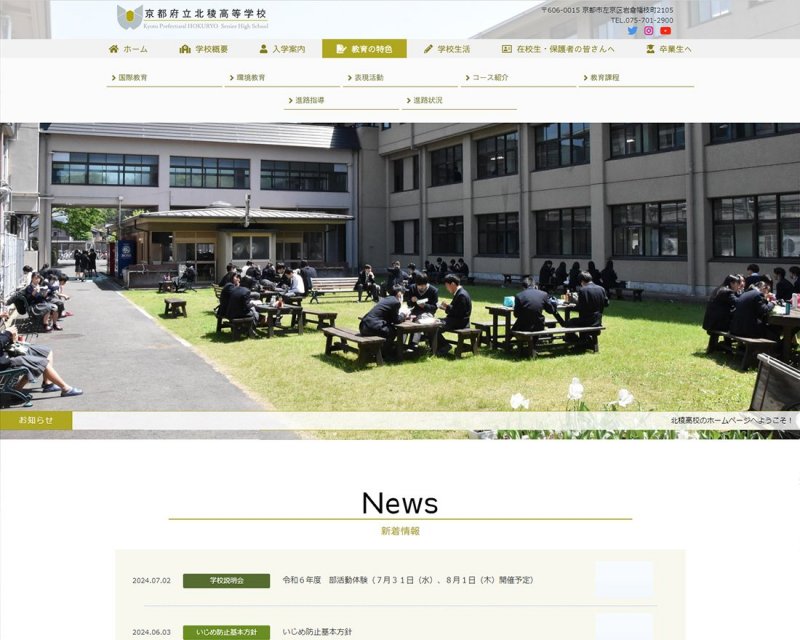Open the 令和6年度 部活動体験 news item
800x640 pixels.
pos(408,580)
